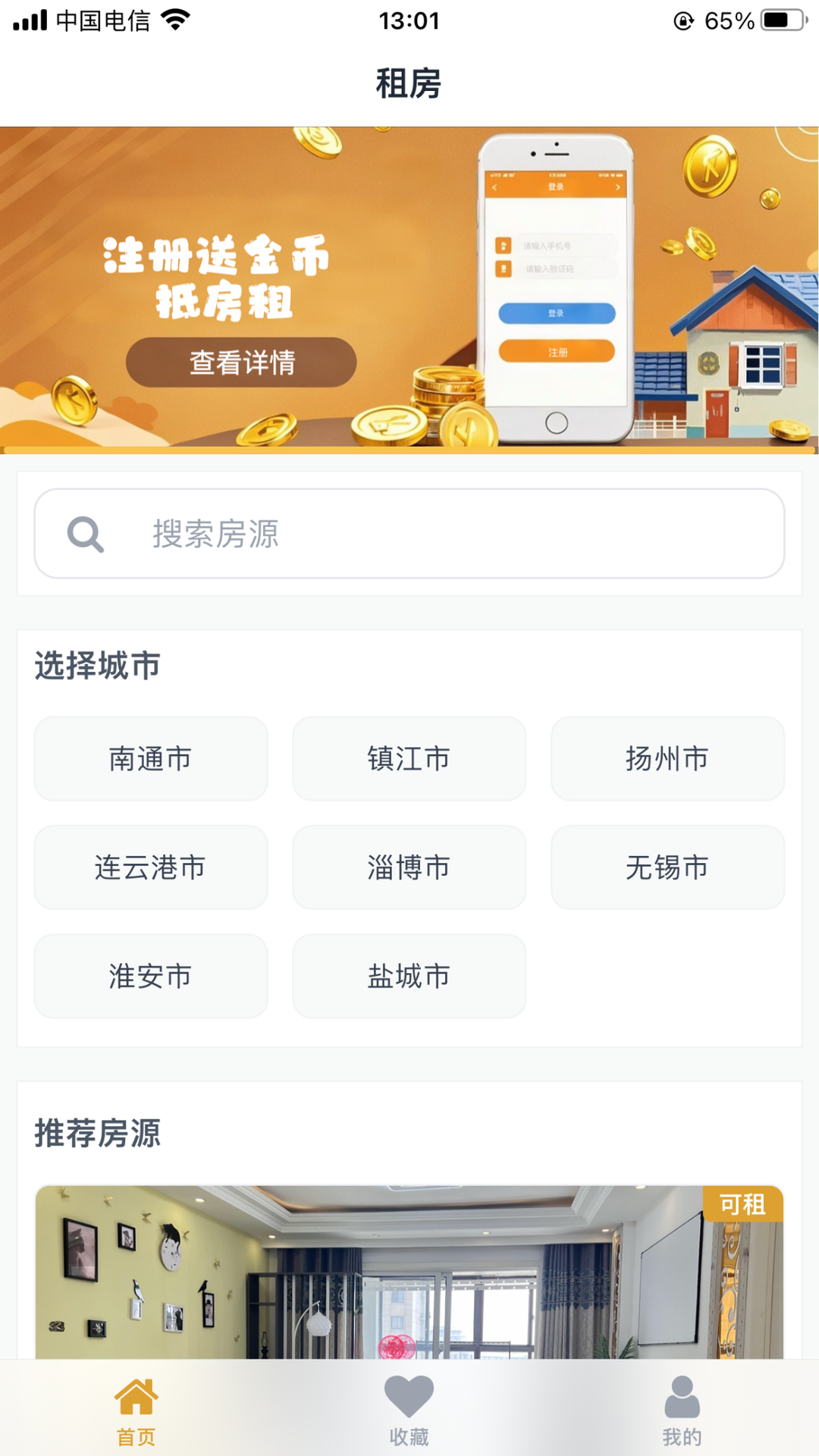
Task: Choose 盐城市 from the city list
Action: [x=409, y=977]
